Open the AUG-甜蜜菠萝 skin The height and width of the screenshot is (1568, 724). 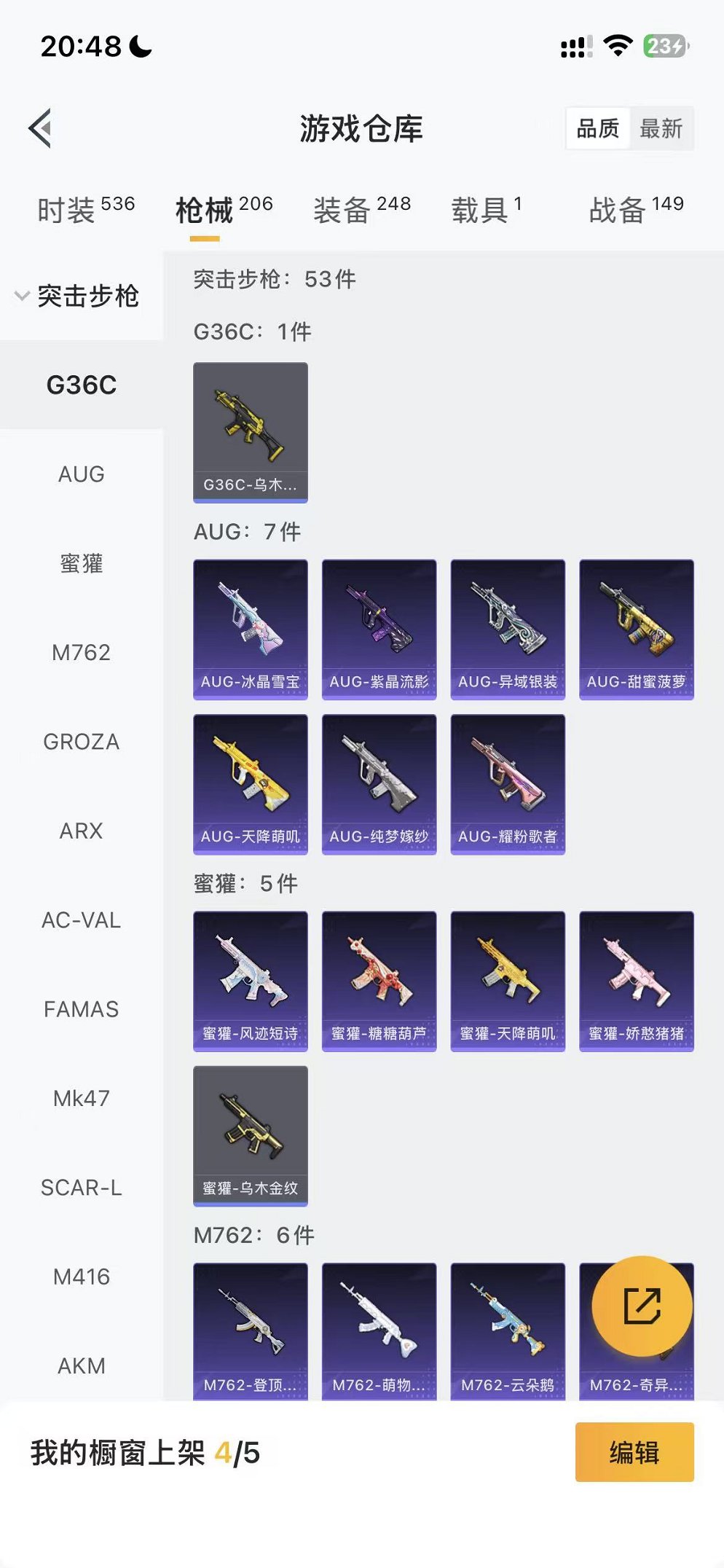pos(636,629)
